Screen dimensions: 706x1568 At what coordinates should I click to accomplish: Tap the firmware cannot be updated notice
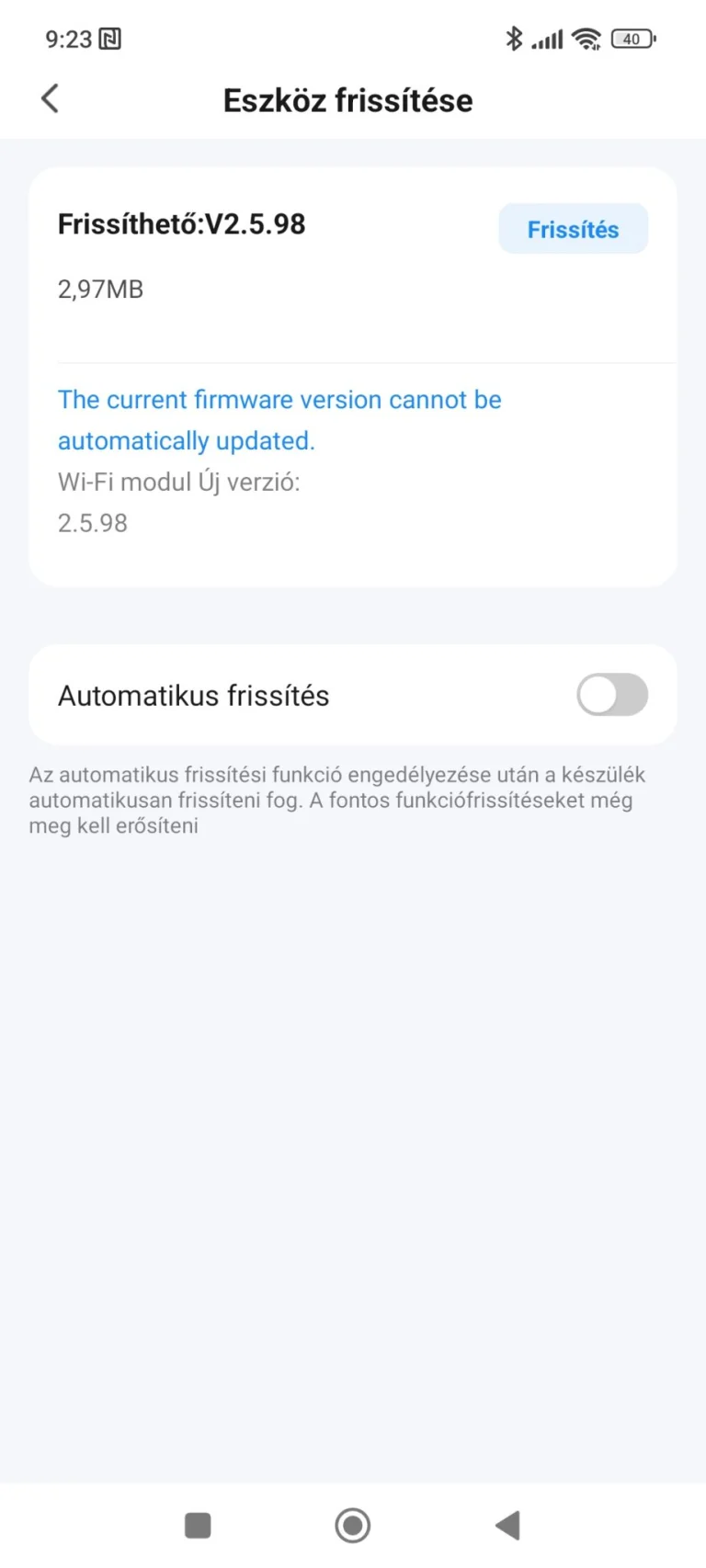point(279,420)
